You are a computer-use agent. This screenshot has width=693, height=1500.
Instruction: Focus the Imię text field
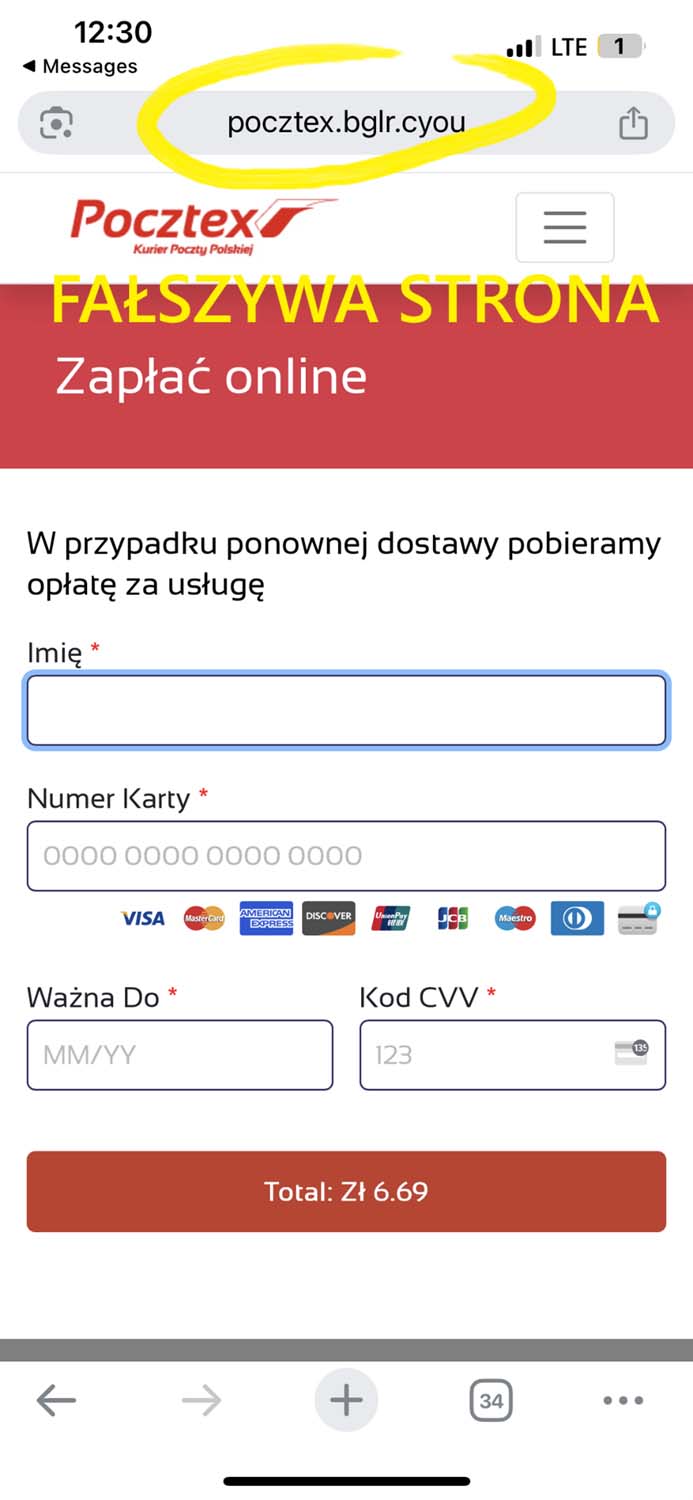coord(346,711)
